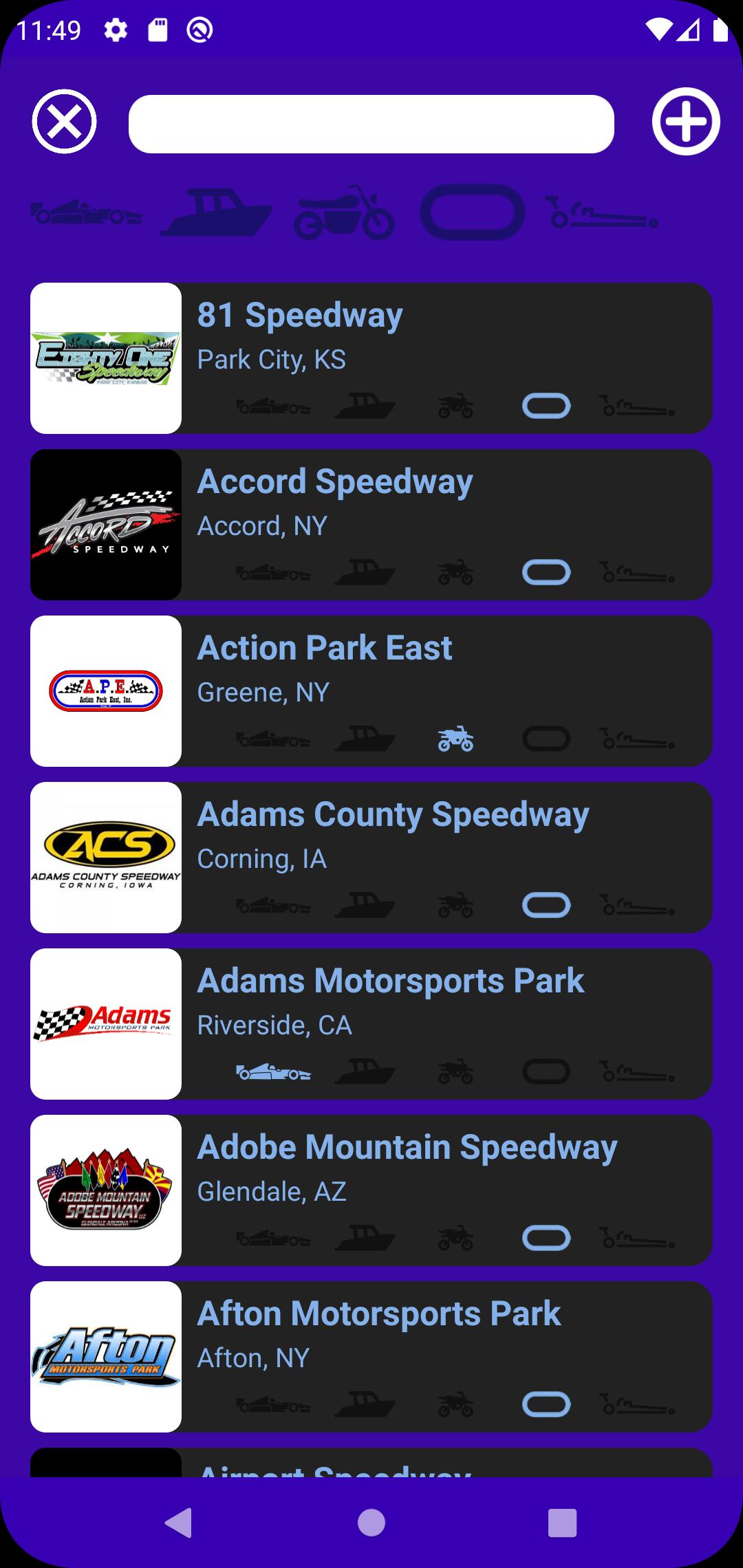
Task: View Adams Motorsports Park details
Action: [x=371, y=1024]
